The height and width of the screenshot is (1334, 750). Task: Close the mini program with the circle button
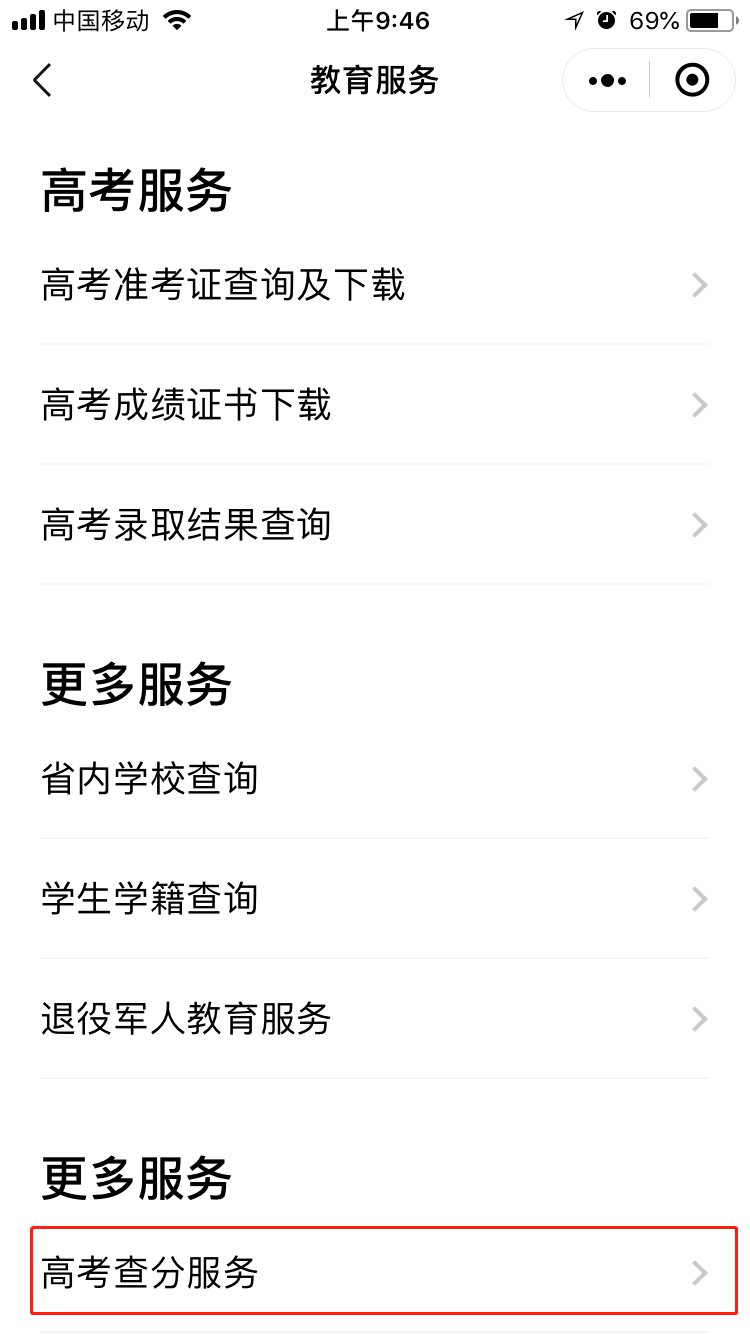692,80
